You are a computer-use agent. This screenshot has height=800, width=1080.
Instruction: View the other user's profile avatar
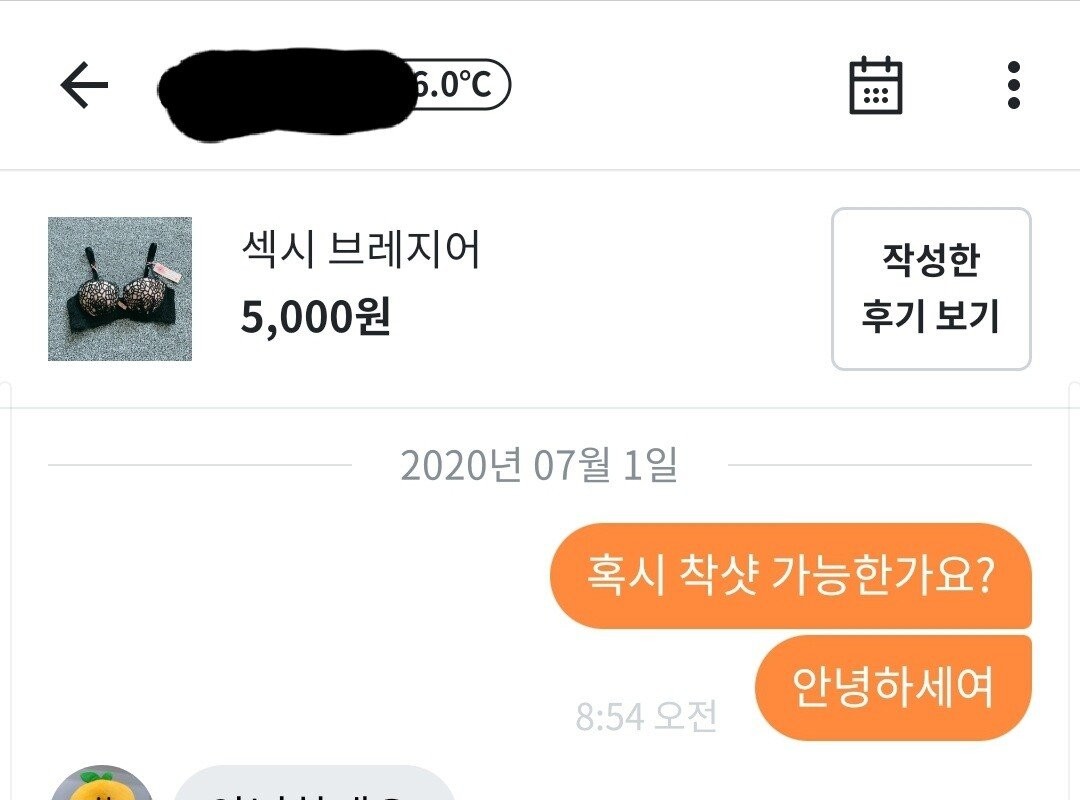(x=101, y=785)
